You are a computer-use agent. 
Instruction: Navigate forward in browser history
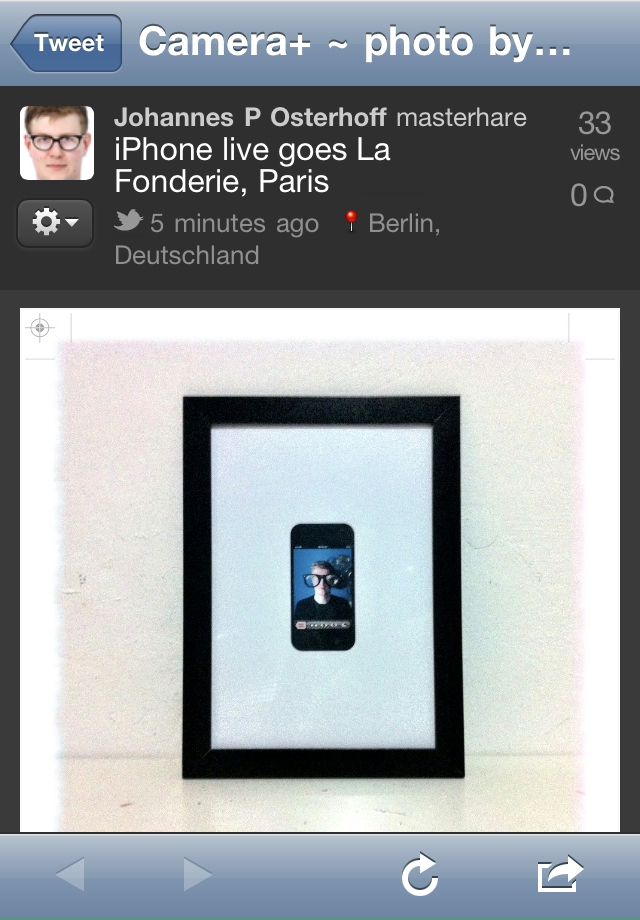(198, 876)
